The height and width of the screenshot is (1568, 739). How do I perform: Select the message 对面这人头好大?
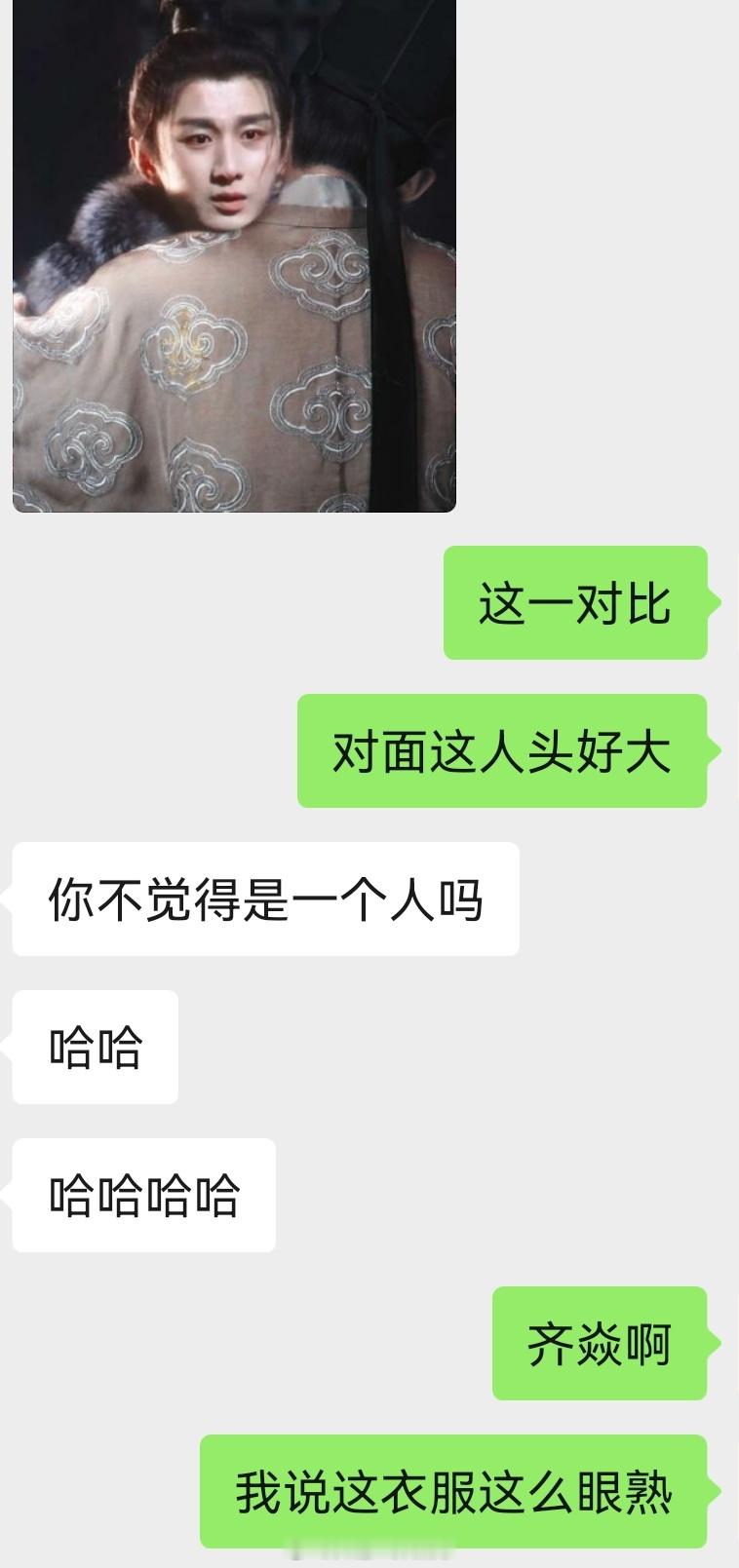click(x=503, y=753)
